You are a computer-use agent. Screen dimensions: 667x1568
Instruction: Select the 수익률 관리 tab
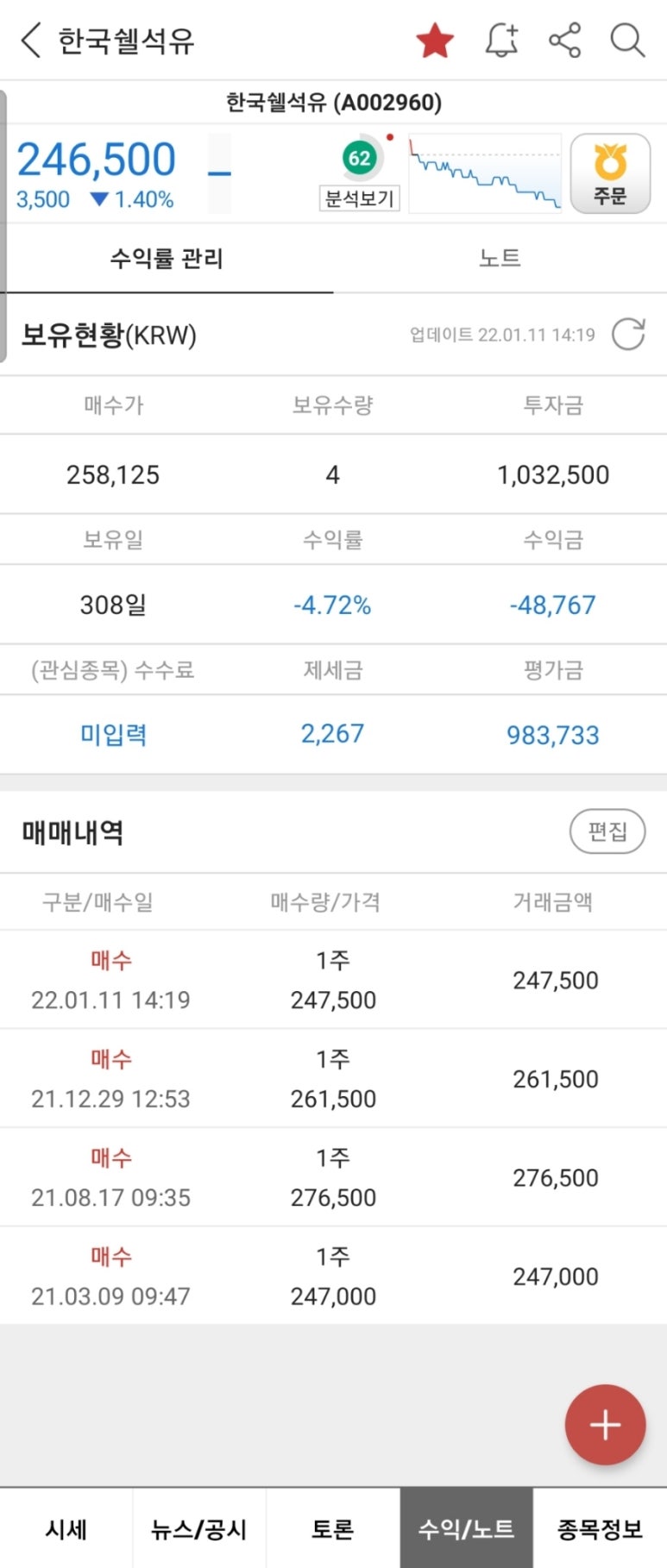click(167, 258)
